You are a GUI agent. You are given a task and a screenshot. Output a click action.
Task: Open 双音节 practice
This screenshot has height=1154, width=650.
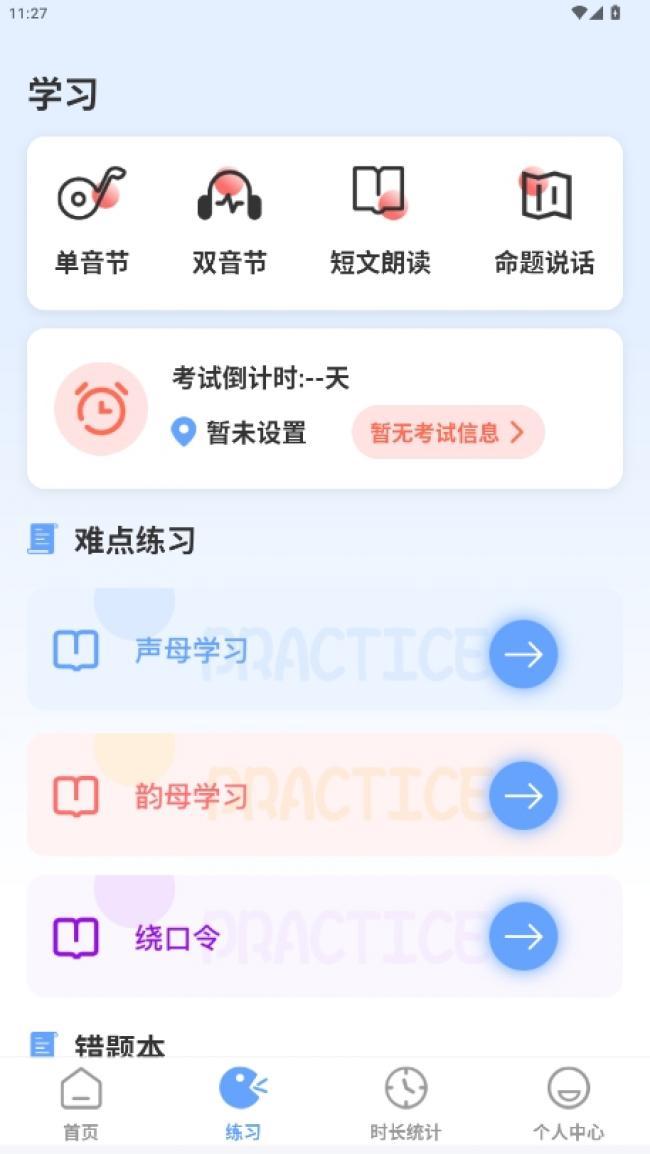click(x=229, y=221)
